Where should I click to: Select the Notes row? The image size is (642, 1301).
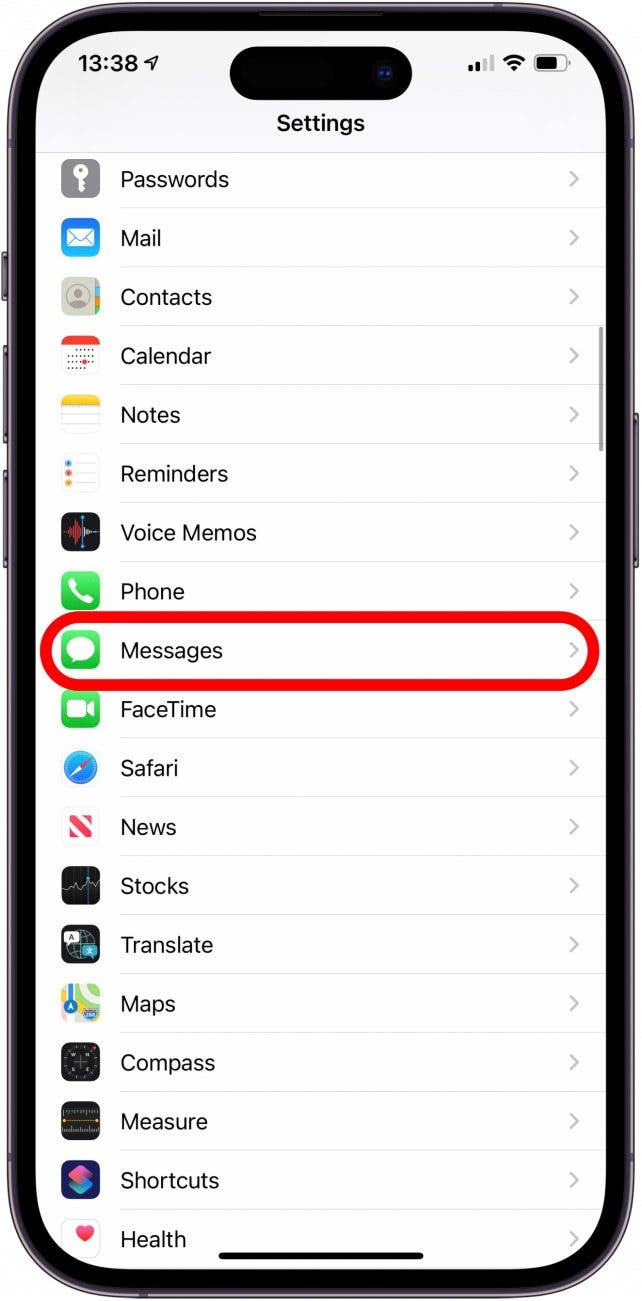click(320, 415)
